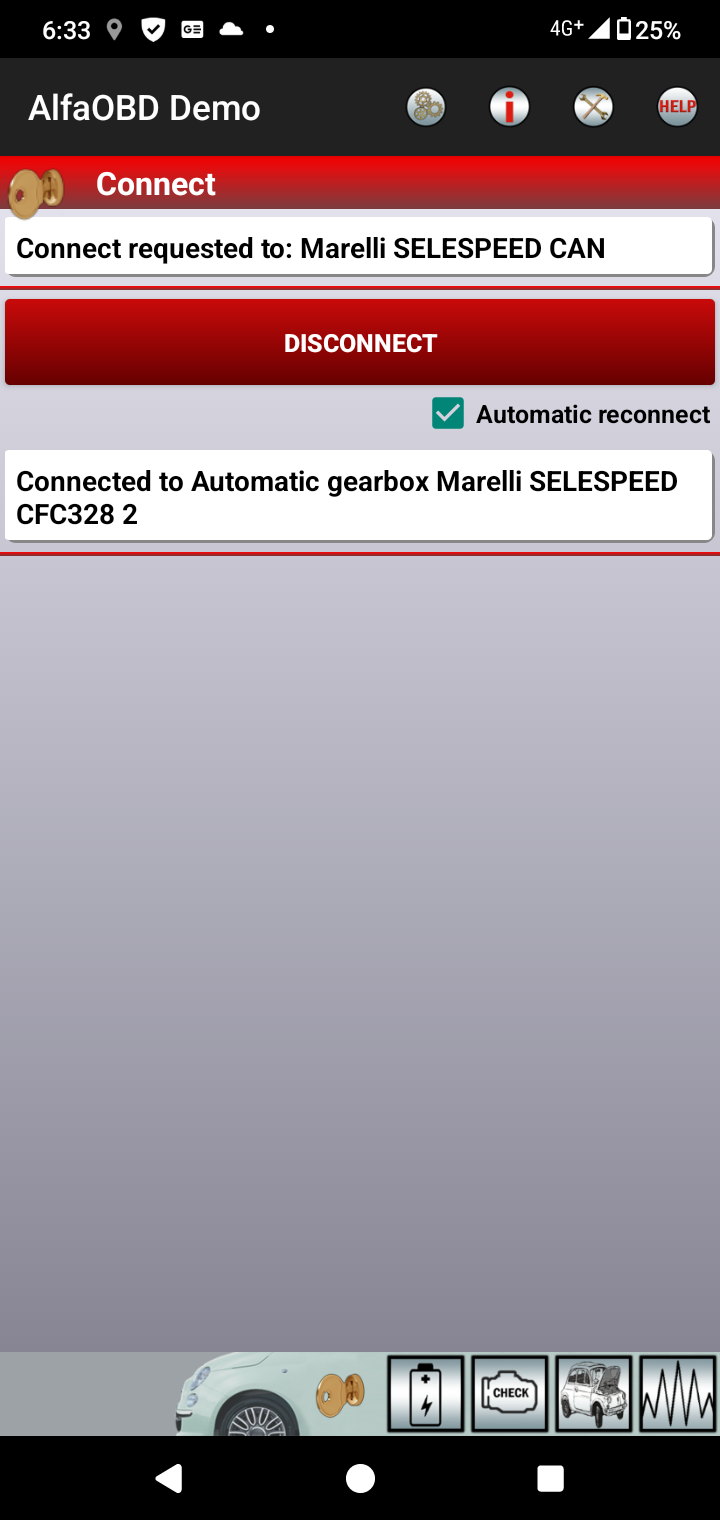Open the wrench and screwdriver tools icon
This screenshot has width=720, height=1520.
pos(593,107)
